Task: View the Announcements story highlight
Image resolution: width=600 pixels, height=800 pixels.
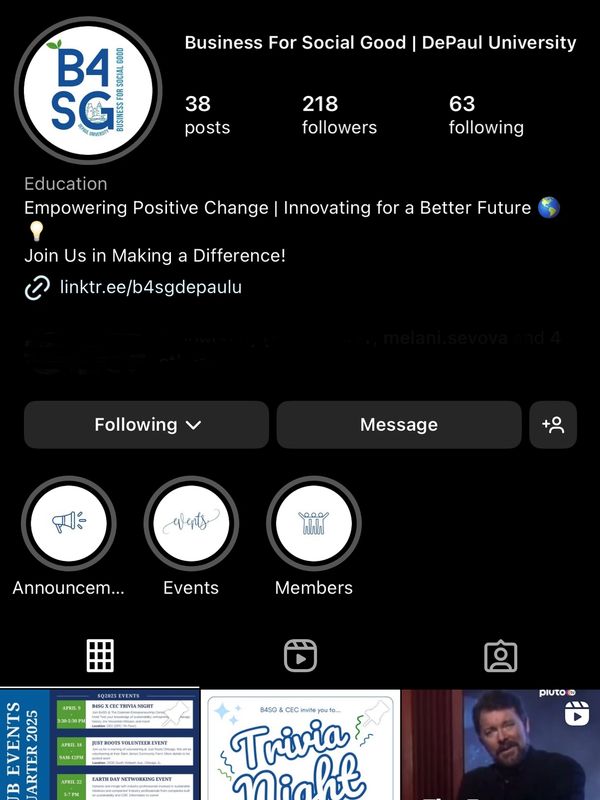Action: [x=68, y=523]
